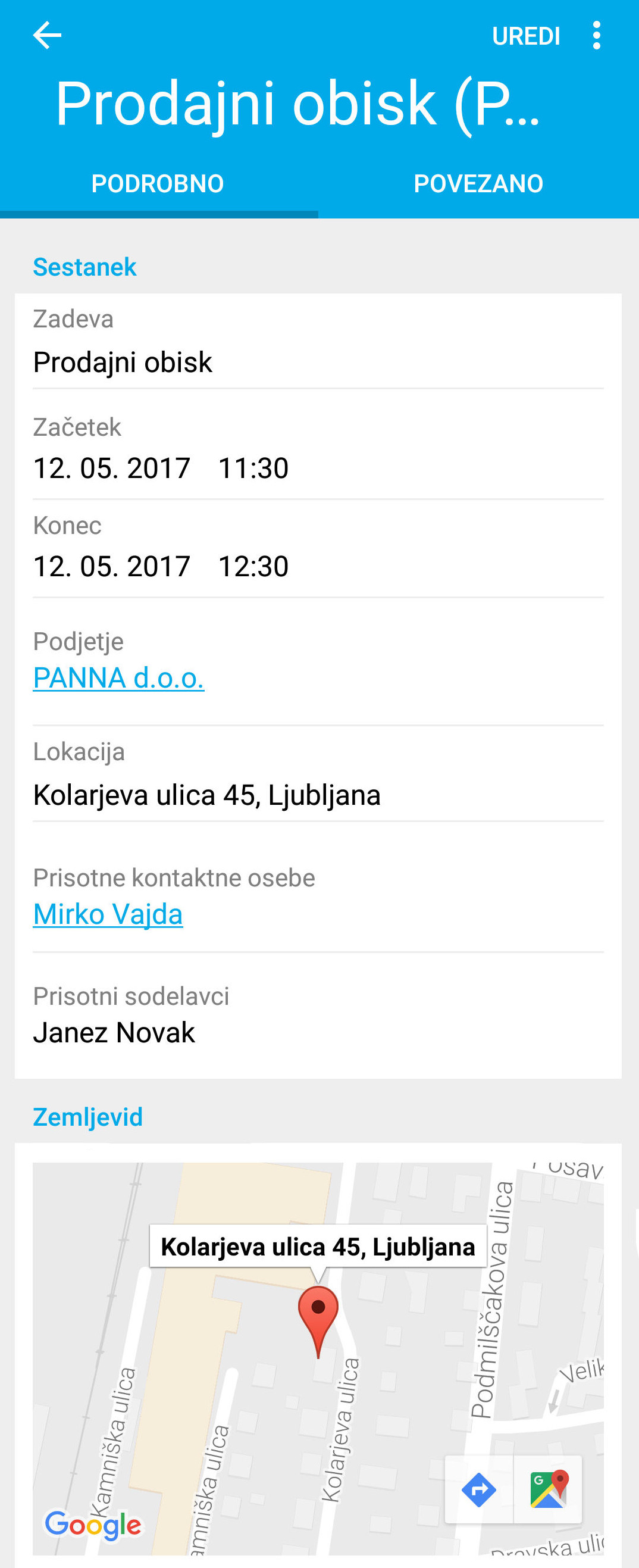
Task: Select the Zadeva field showing Prodajni obisk
Action: [123, 361]
